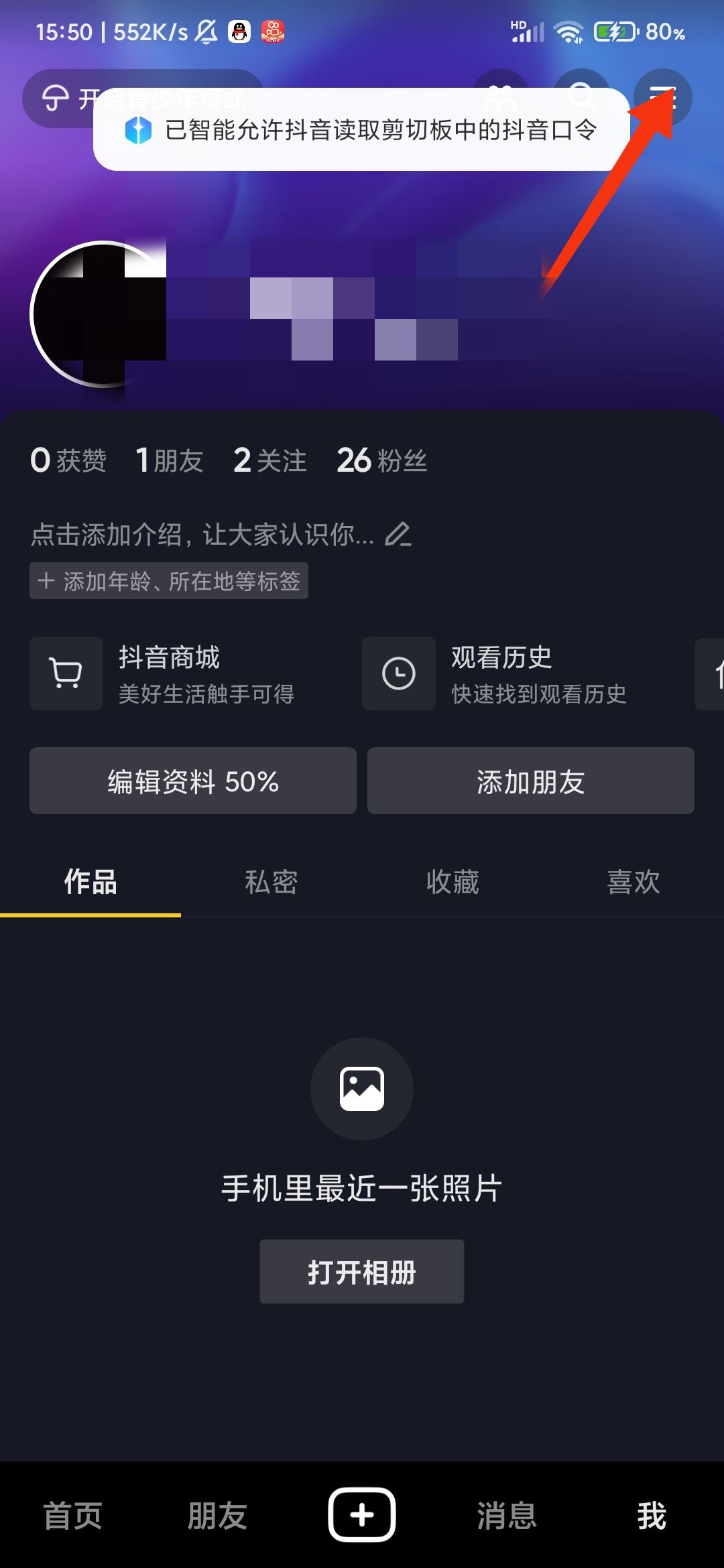The image size is (724, 1568).
Task: Go to 首页 (Home) in bottom navigation
Action: [x=72, y=1516]
